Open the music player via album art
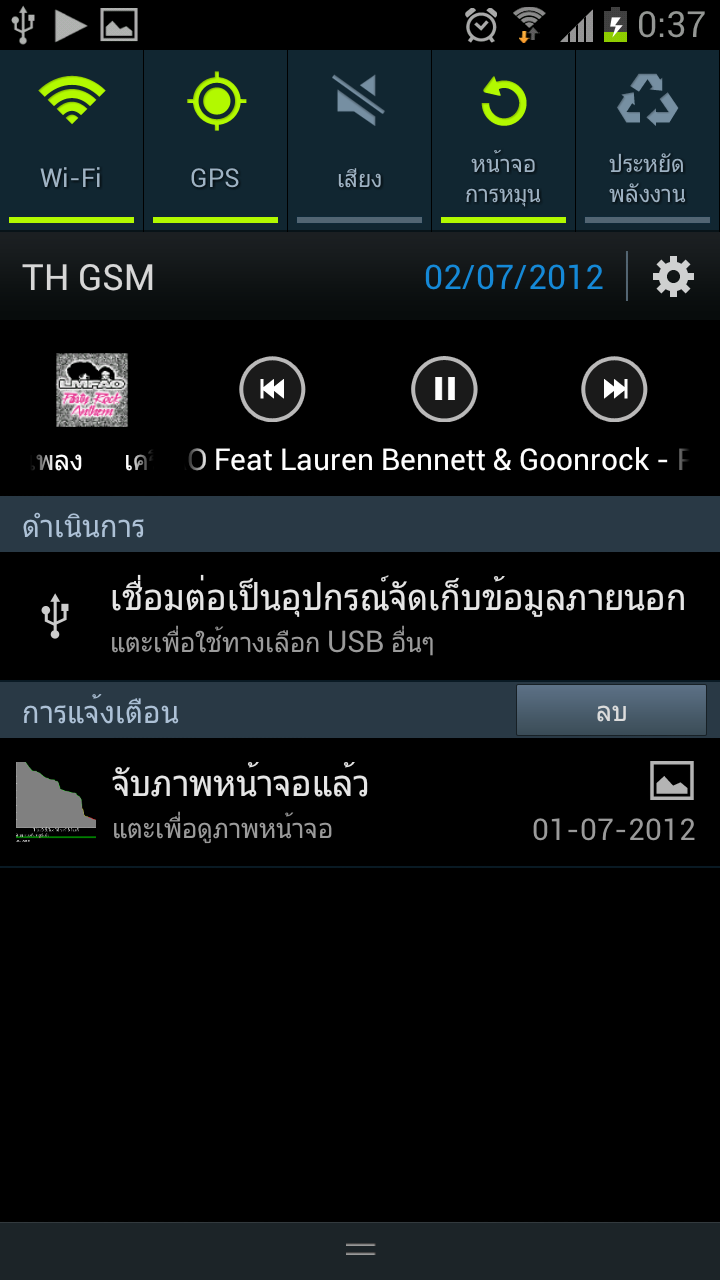This screenshot has width=720, height=1280. [91, 389]
